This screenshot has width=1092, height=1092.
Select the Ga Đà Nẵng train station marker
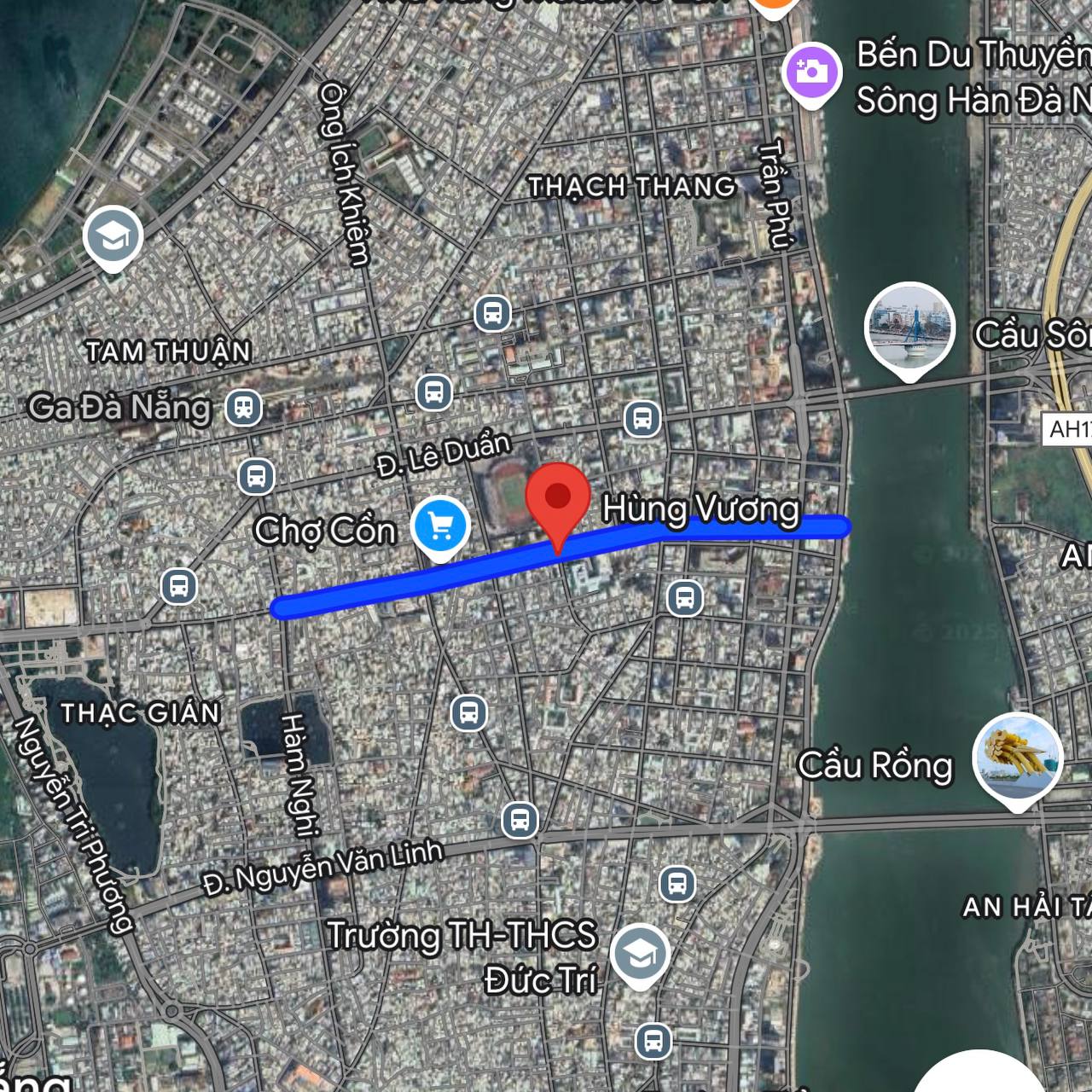pyautogui.click(x=244, y=408)
